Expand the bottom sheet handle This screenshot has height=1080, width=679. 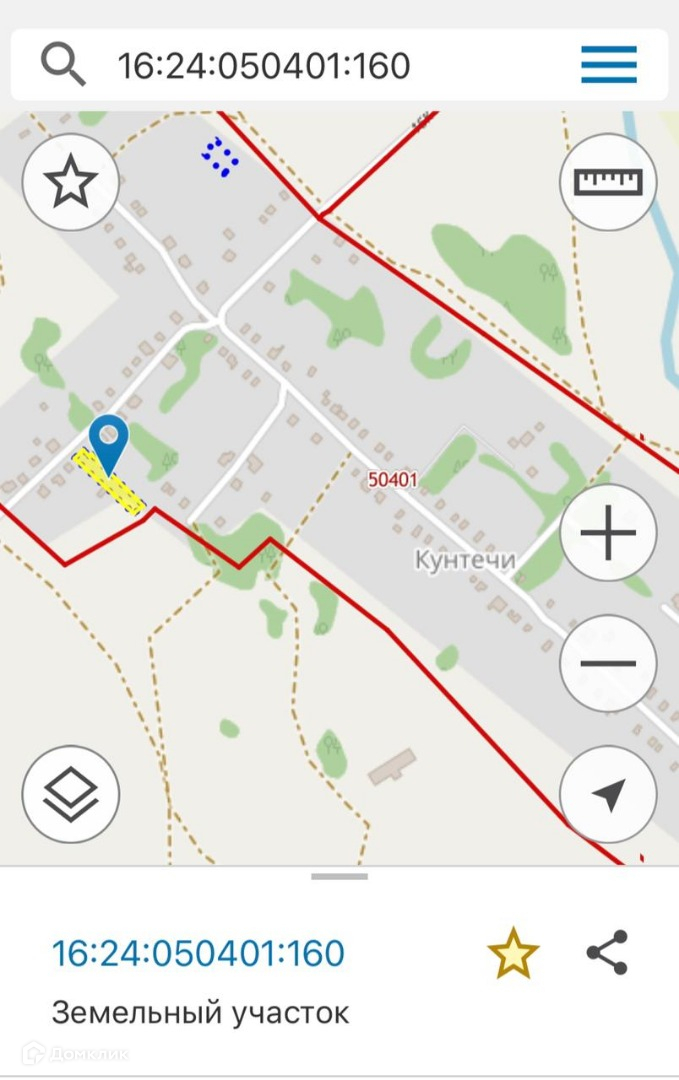339,877
